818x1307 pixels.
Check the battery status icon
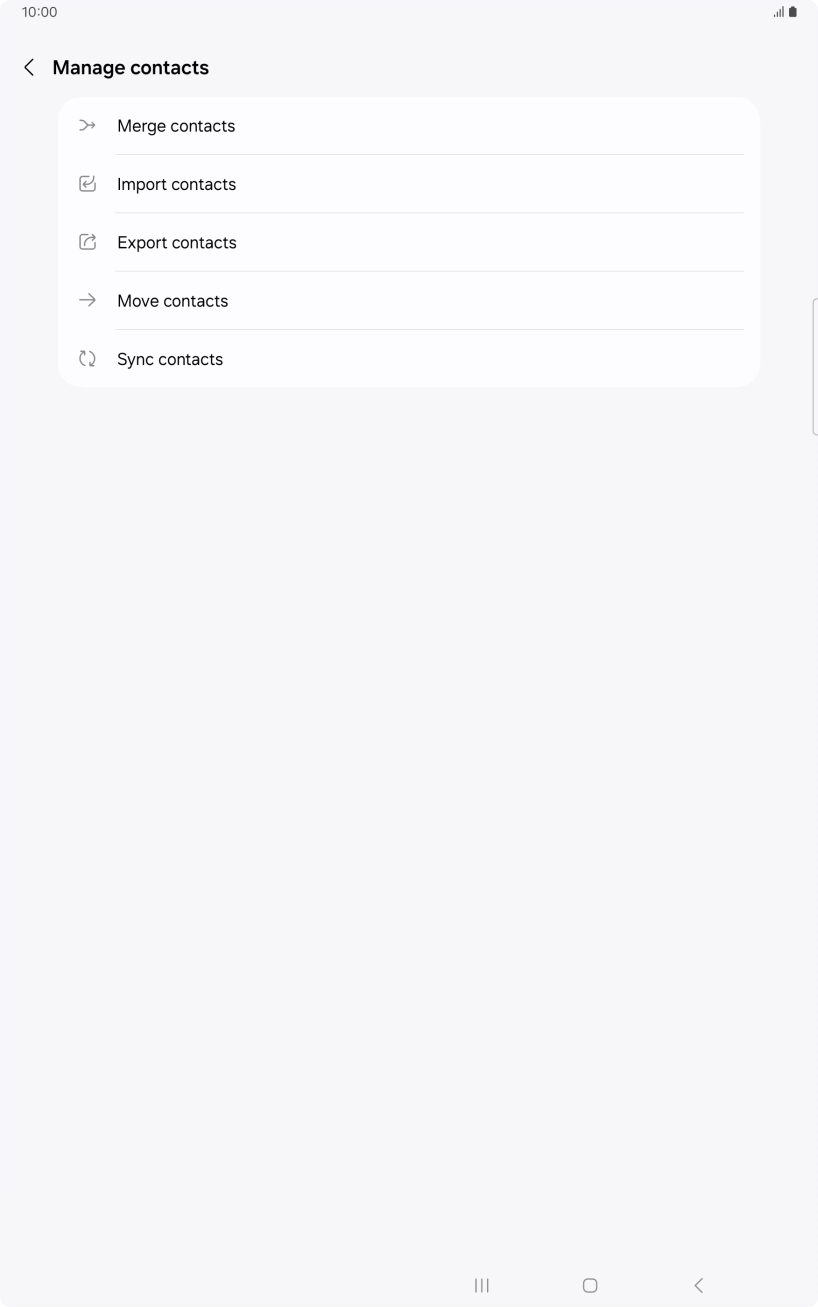point(795,12)
